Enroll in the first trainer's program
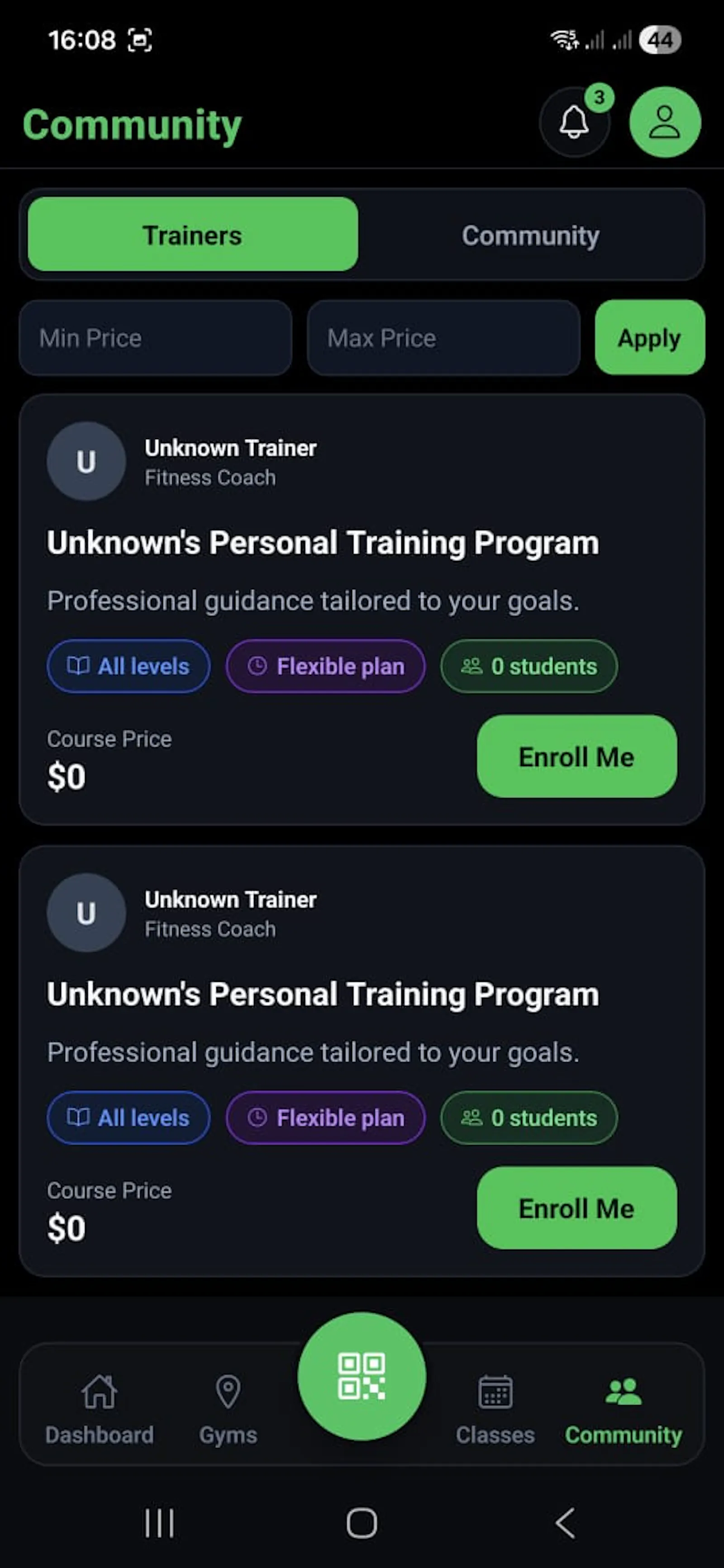724x1568 pixels. click(576, 757)
